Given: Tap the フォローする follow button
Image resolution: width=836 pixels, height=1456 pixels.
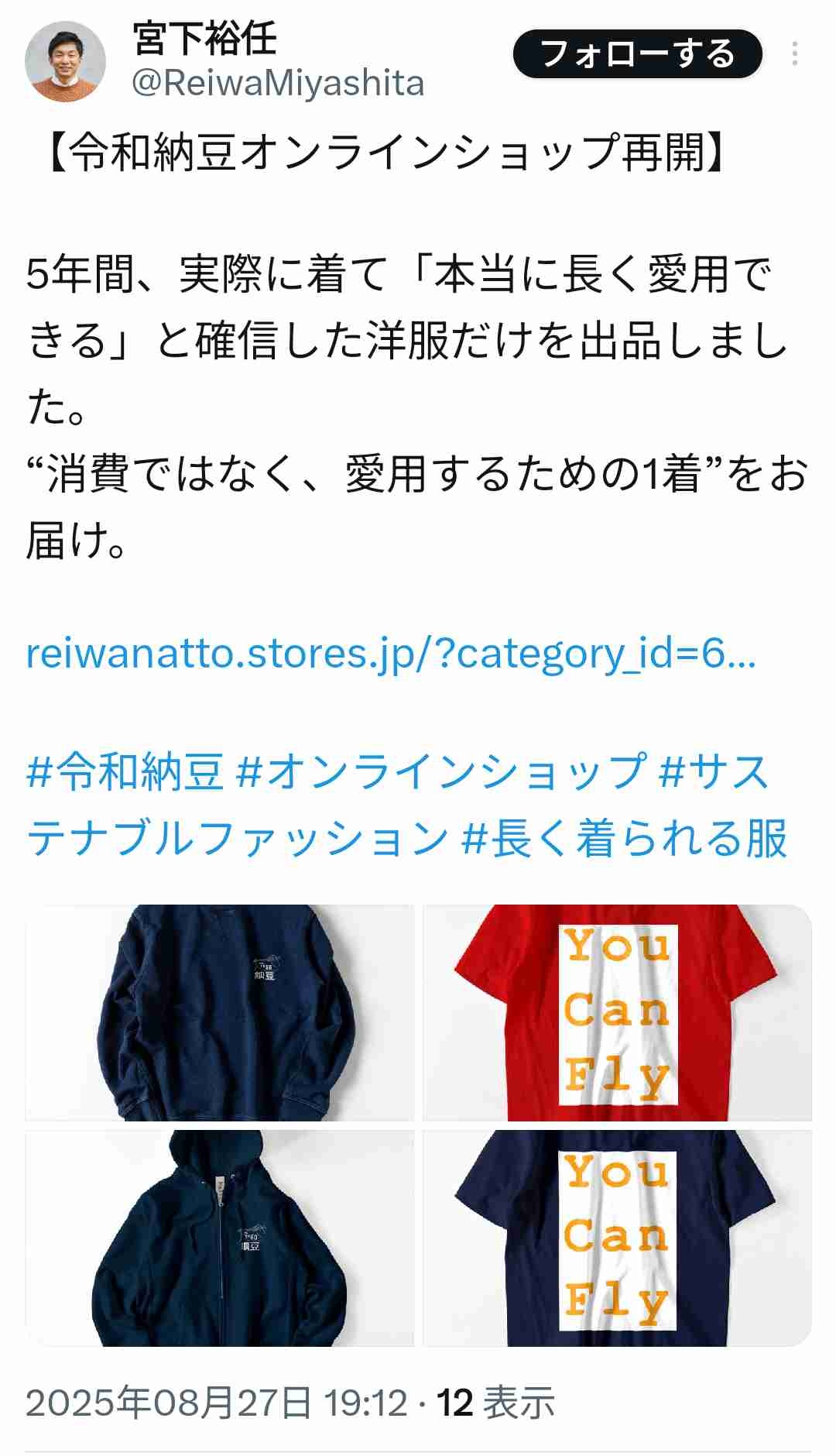Looking at the screenshot, I should [x=637, y=54].
